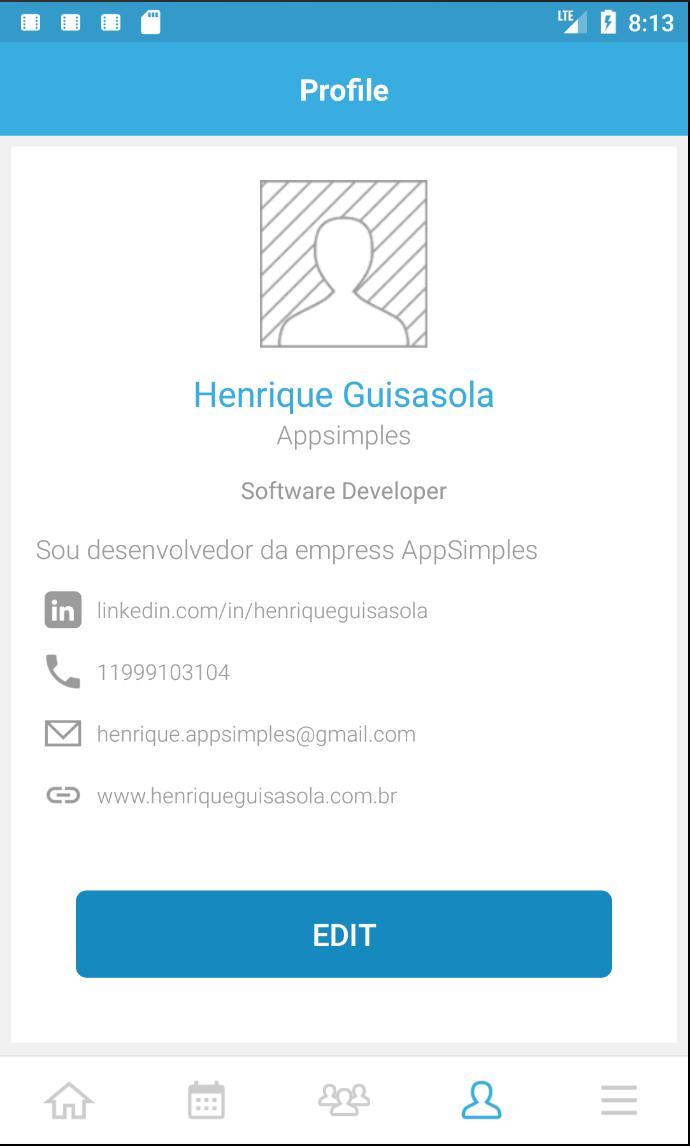Visit www.henriqueguisasola.com.br website
The width and height of the screenshot is (690, 1146).
point(247,796)
